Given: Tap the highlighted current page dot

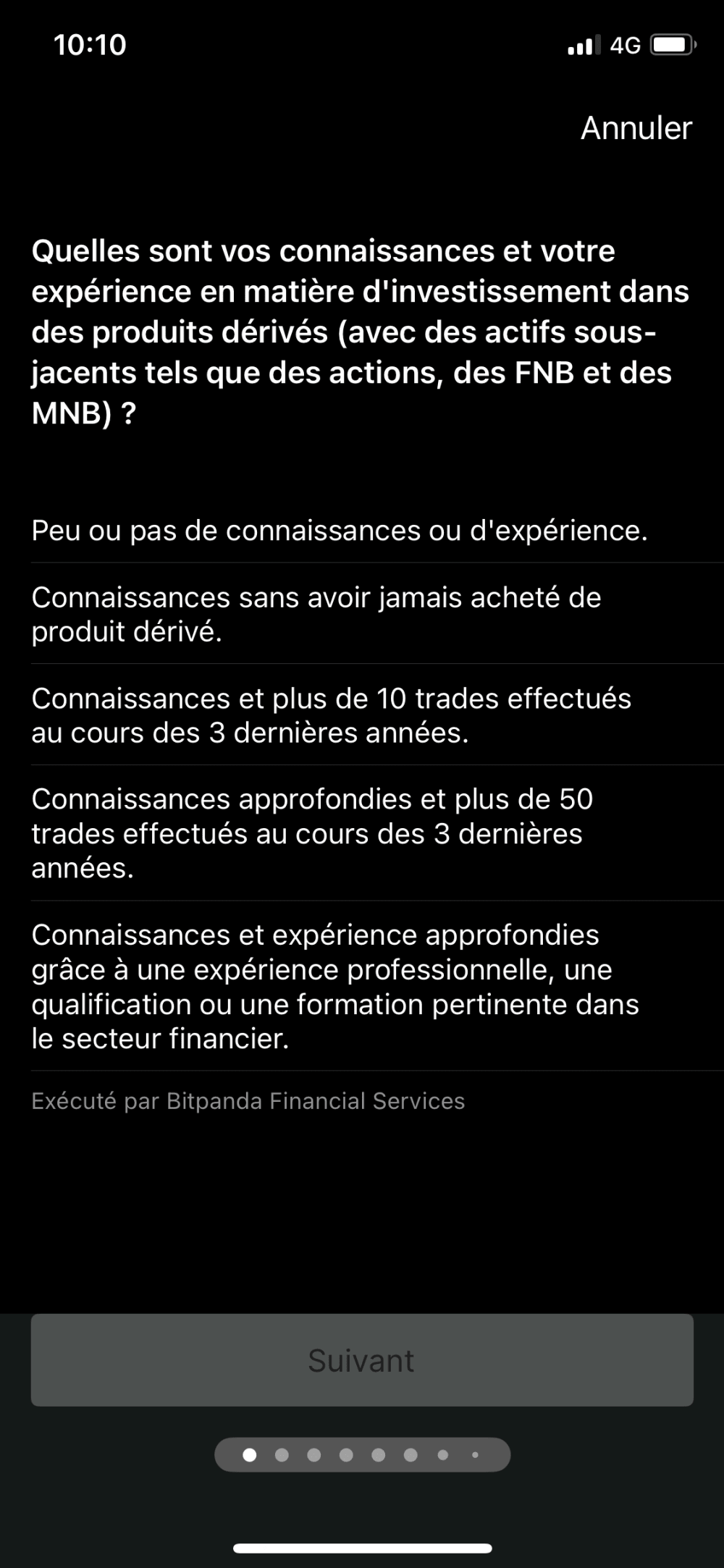Looking at the screenshot, I should (x=248, y=1454).
